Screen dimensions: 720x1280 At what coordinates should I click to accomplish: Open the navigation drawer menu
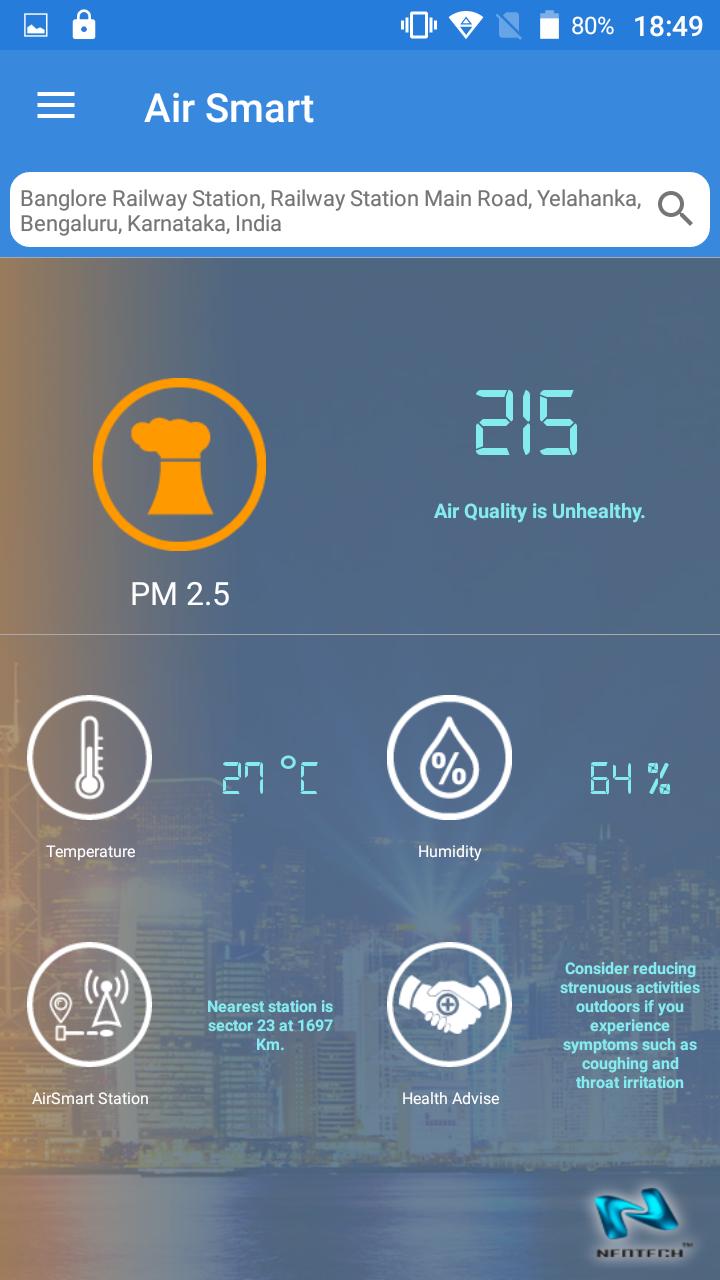pos(55,105)
